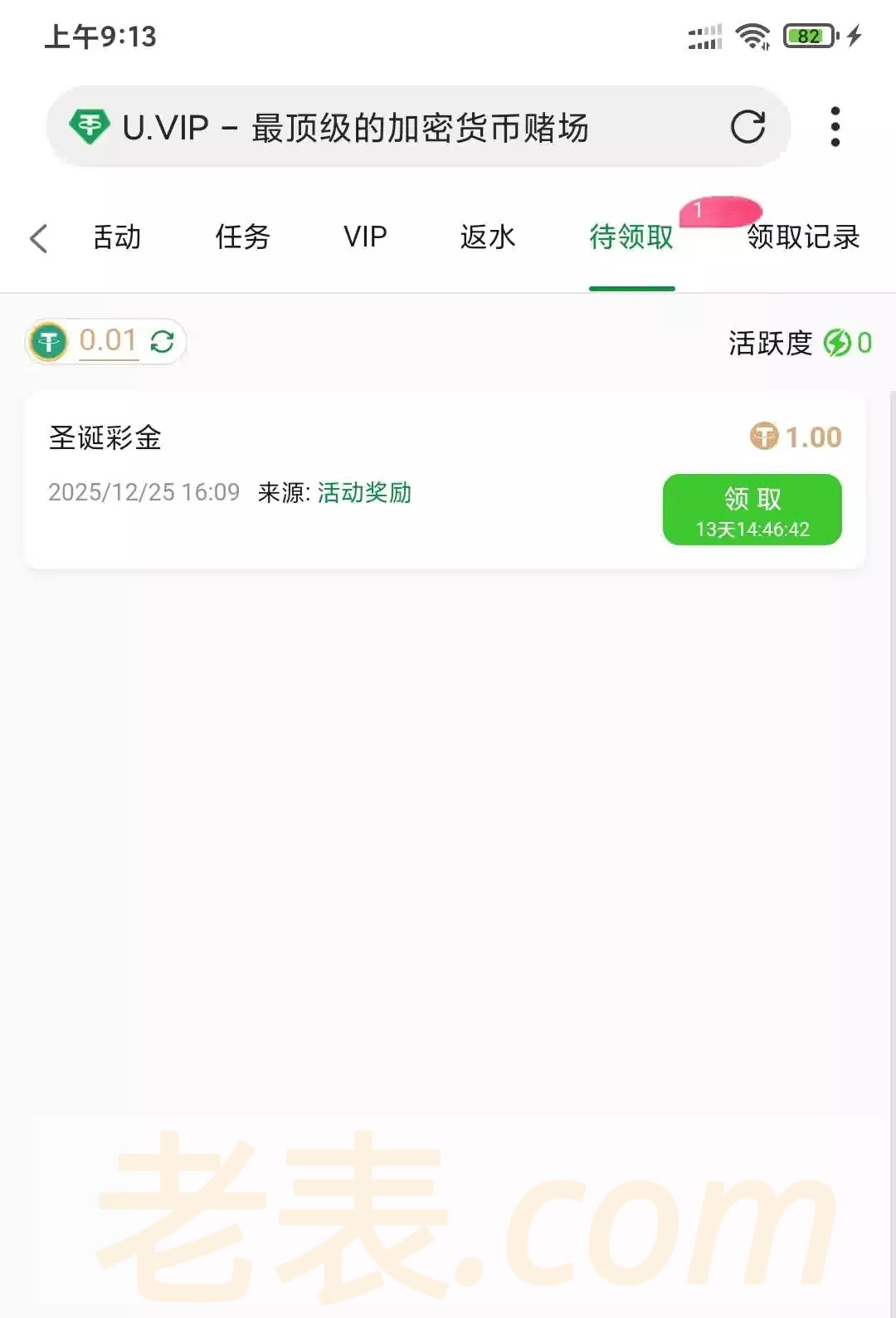Switch to the 返水 tab
Viewport: 896px width, 1318px height.
(x=488, y=237)
